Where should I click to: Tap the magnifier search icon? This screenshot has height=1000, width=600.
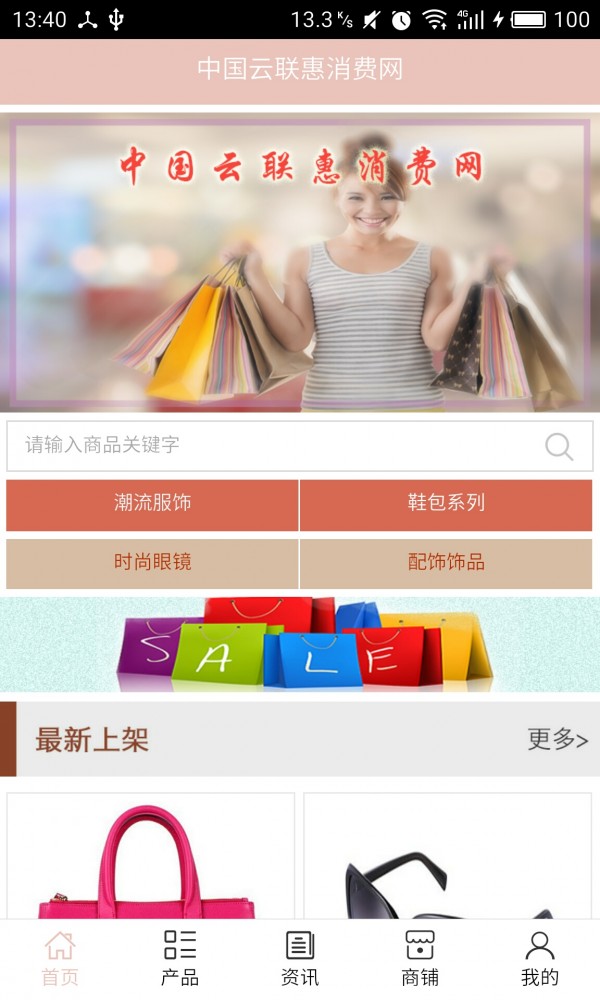[x=559, y=446]
